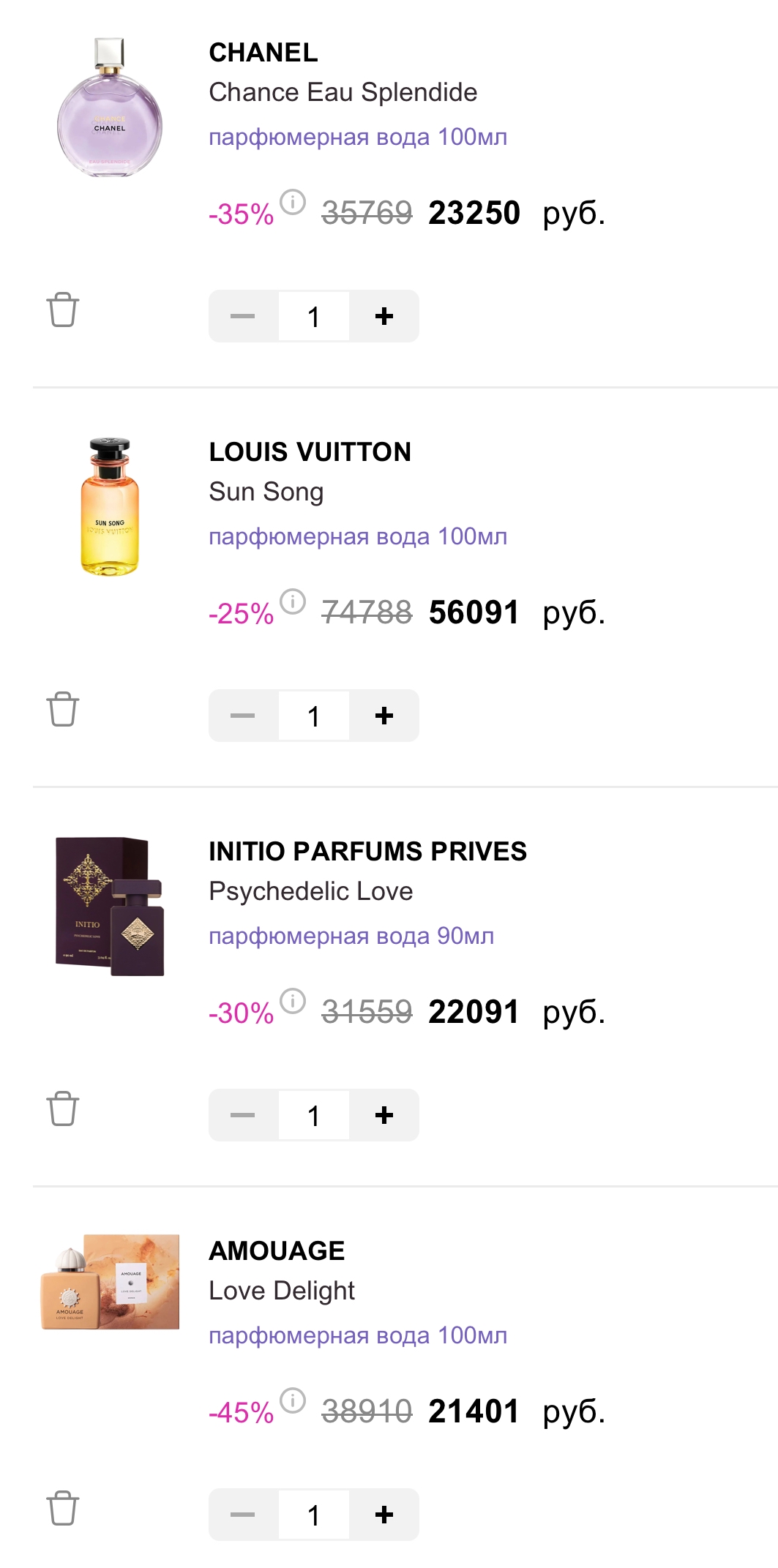This screenshot has height=1568, width=778.
Task: Increase quantity of Amouage Love Delight
Action: pos(384,1515)
